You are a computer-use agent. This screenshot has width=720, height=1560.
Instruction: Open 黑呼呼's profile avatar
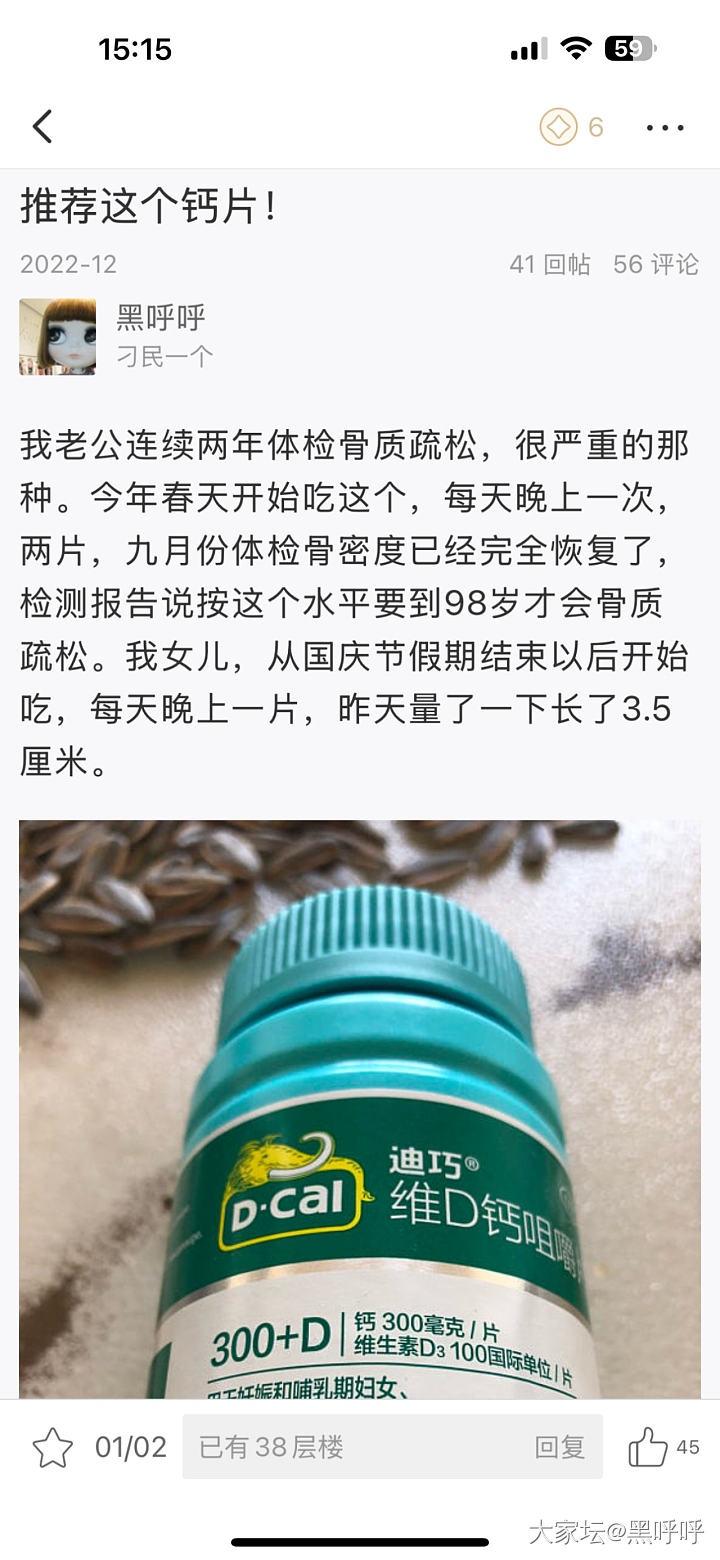coord(57,337)
